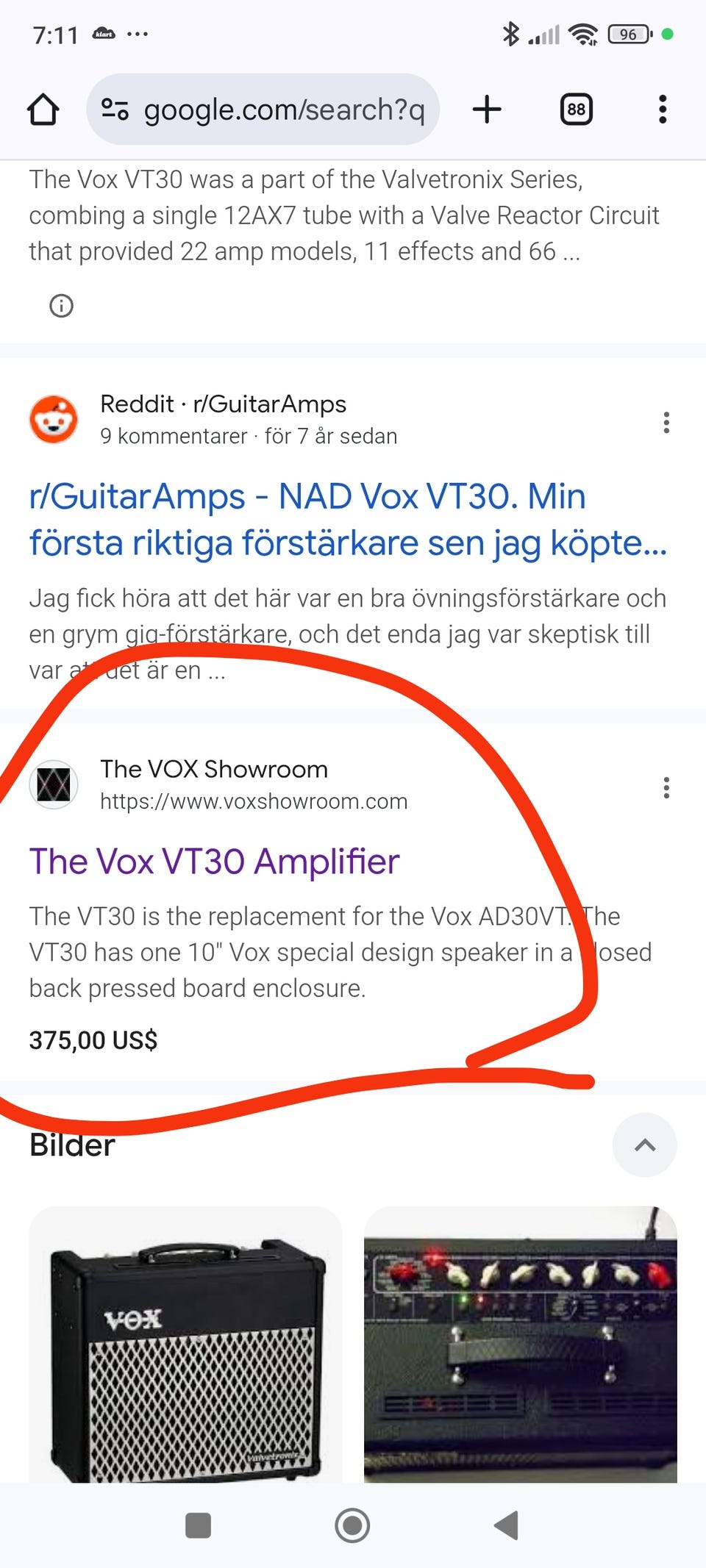This screenshot has height=1568, width=706.
Task: Open The Vox VT30 Amplifier link
Action: pyautogui.click(x=214, y=862)
